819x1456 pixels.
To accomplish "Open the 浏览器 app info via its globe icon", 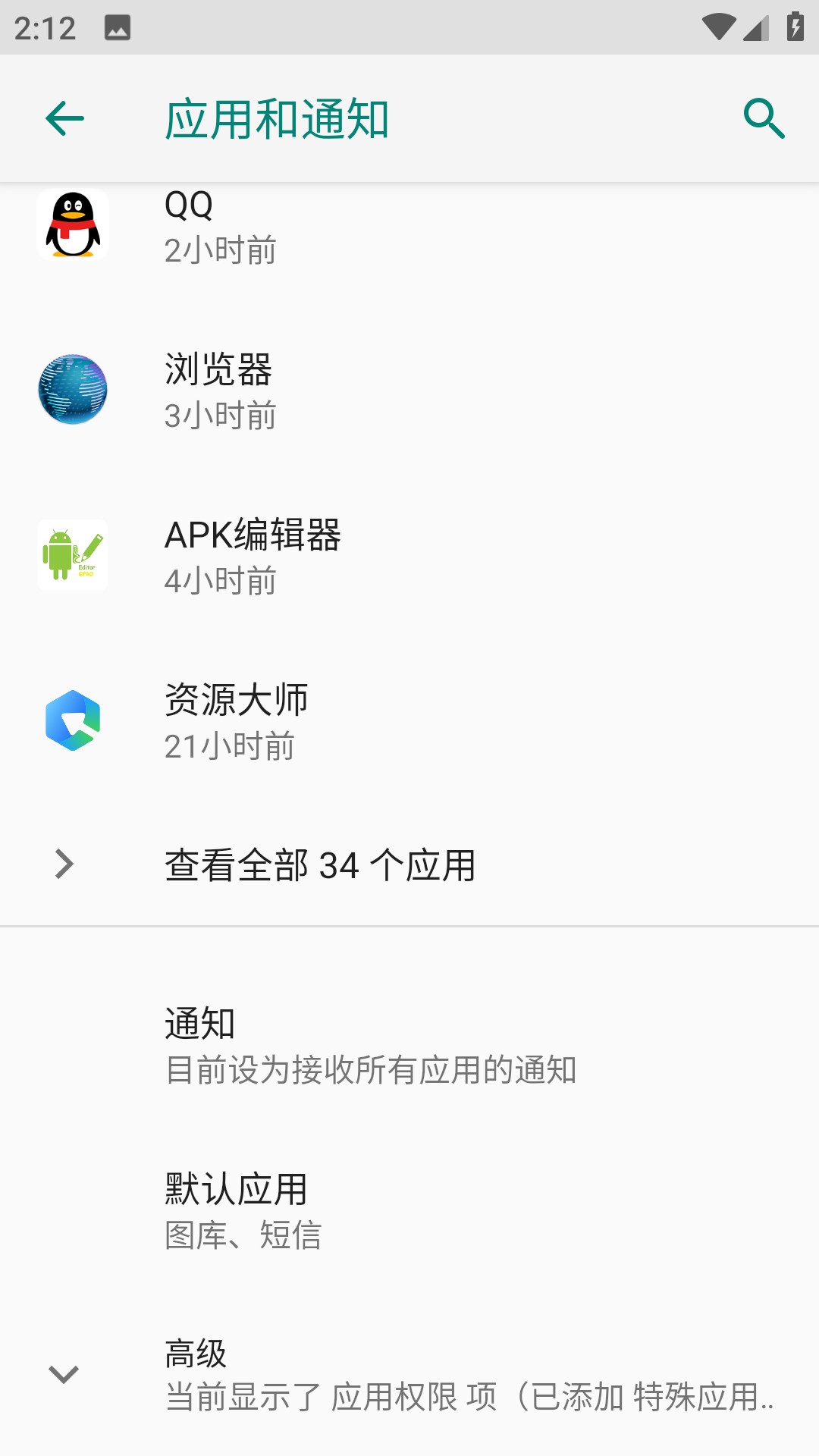I will (x=72, y=388).
